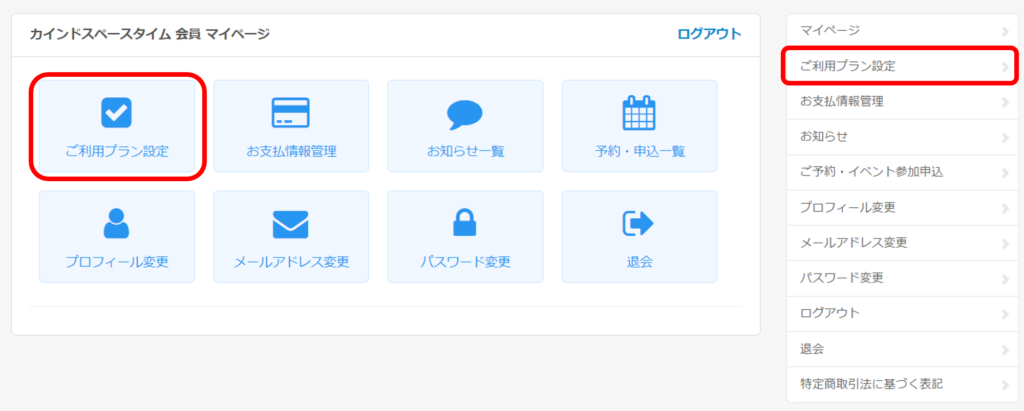Open お知らせ in the side menu
This screenshot has height=411, width=1024.
pos(900,136)
